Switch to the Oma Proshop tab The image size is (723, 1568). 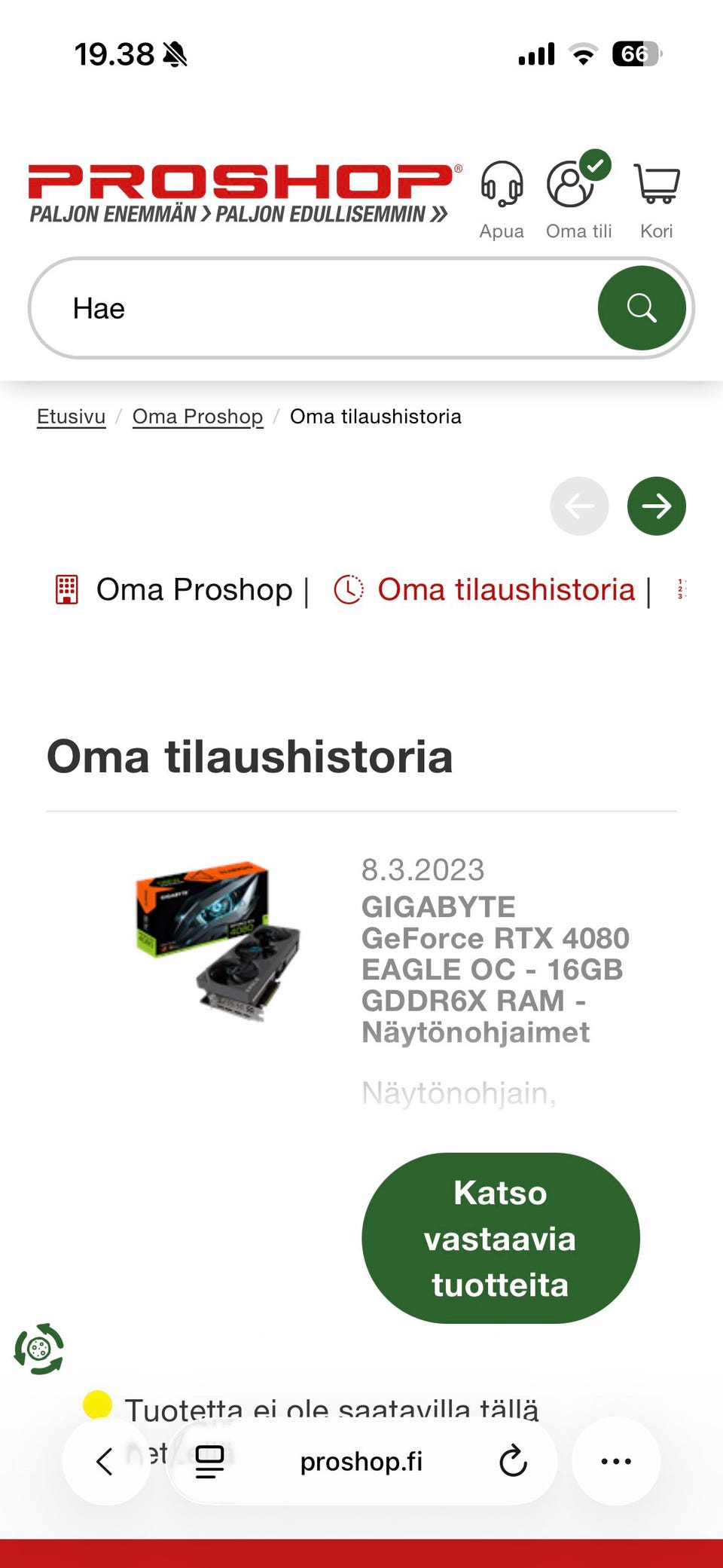click(x=193, y=589)
